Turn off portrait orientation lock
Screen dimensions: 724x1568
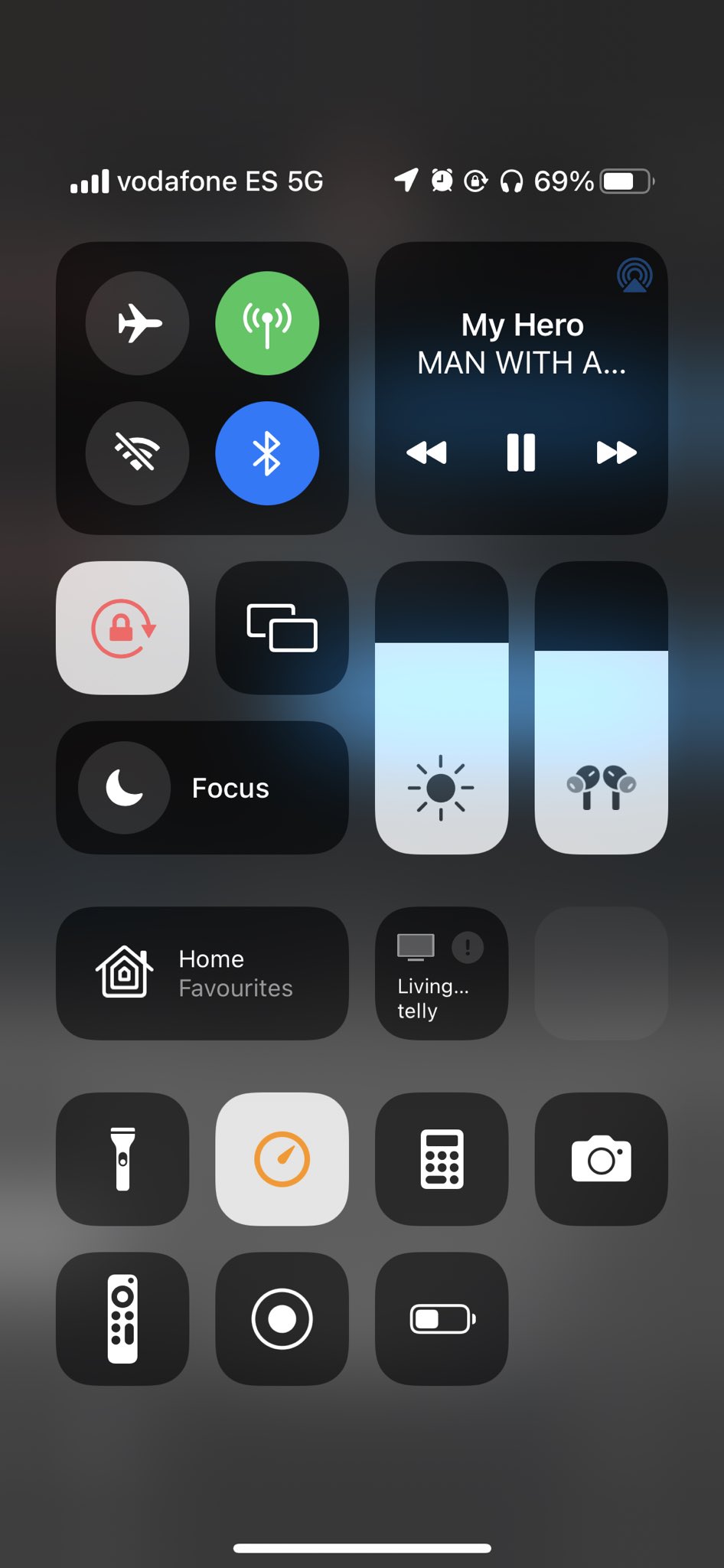click(122, 628)
